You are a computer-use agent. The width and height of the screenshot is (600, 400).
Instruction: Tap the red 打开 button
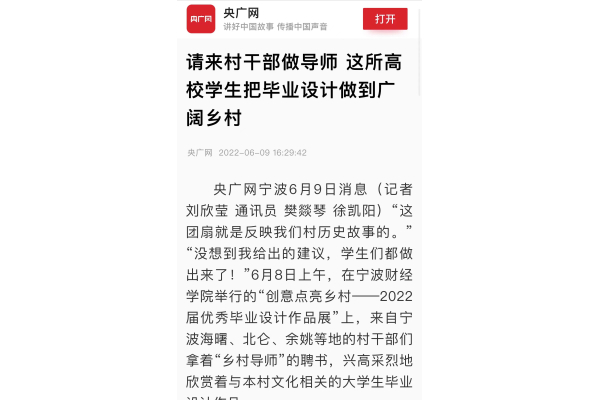[x=384, y=19]
